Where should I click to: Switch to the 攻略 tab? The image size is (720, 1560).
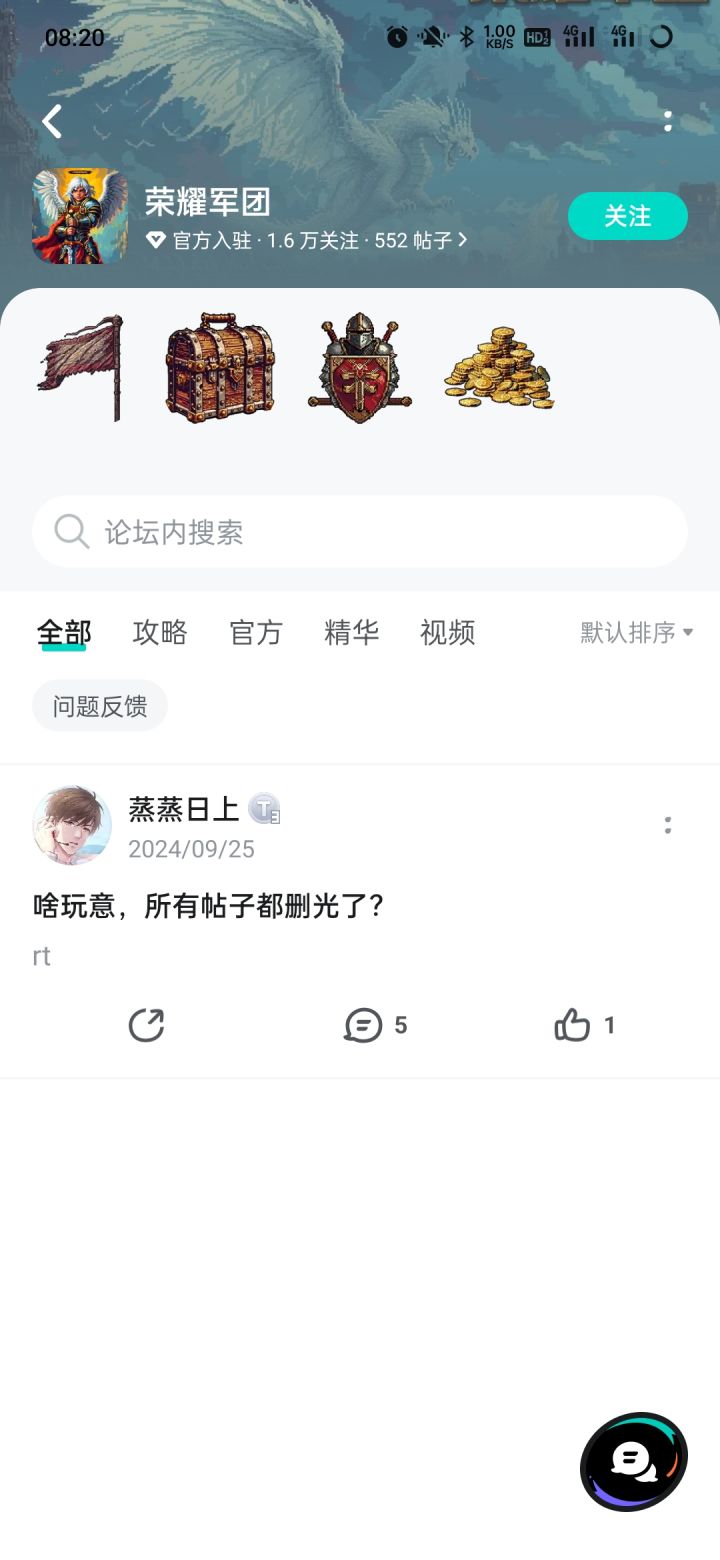[x=160, y=633]
